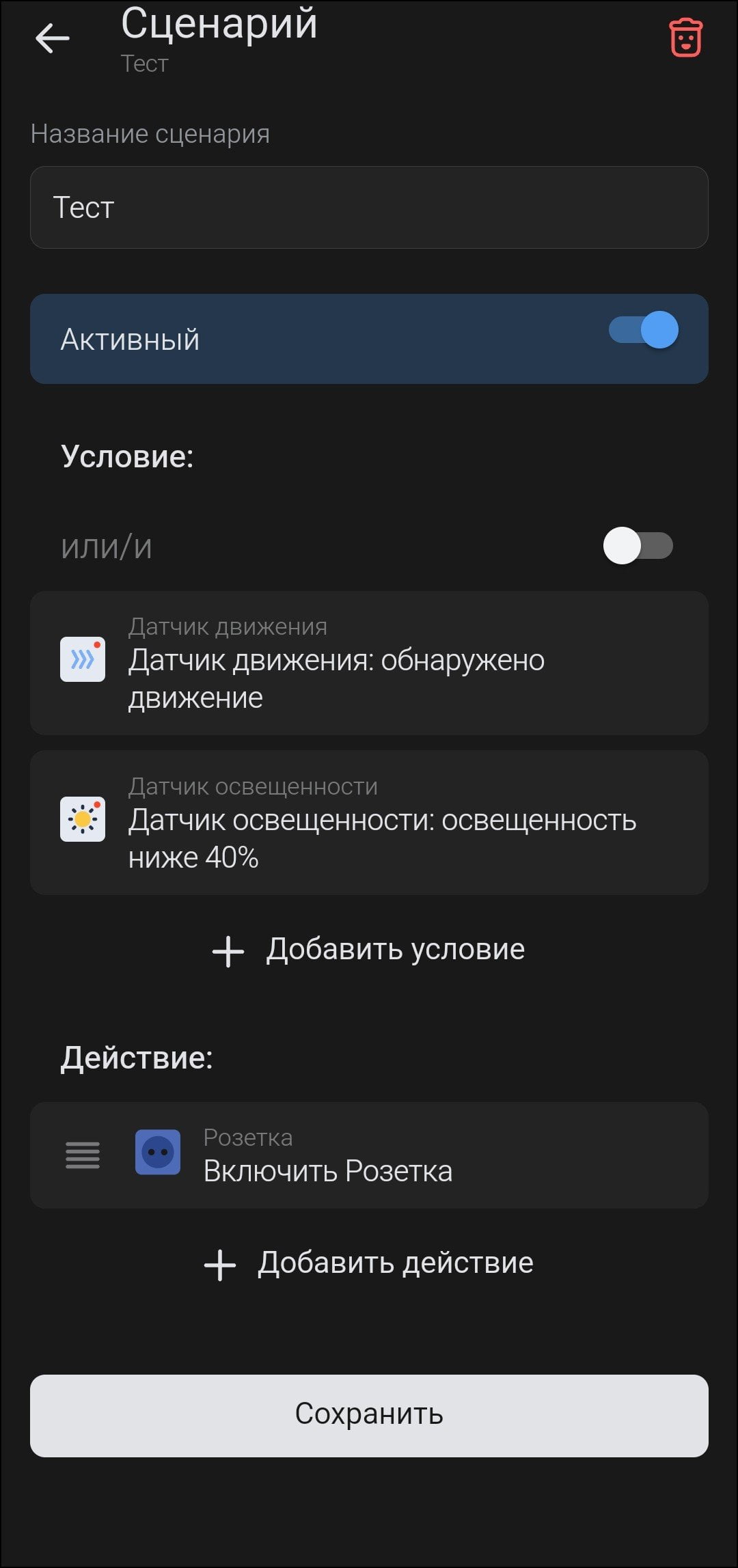Tap "Добавить действие" to add an action
Image resolution: width=738 pixels, height=1568 pixels.
coord(369,1263)
